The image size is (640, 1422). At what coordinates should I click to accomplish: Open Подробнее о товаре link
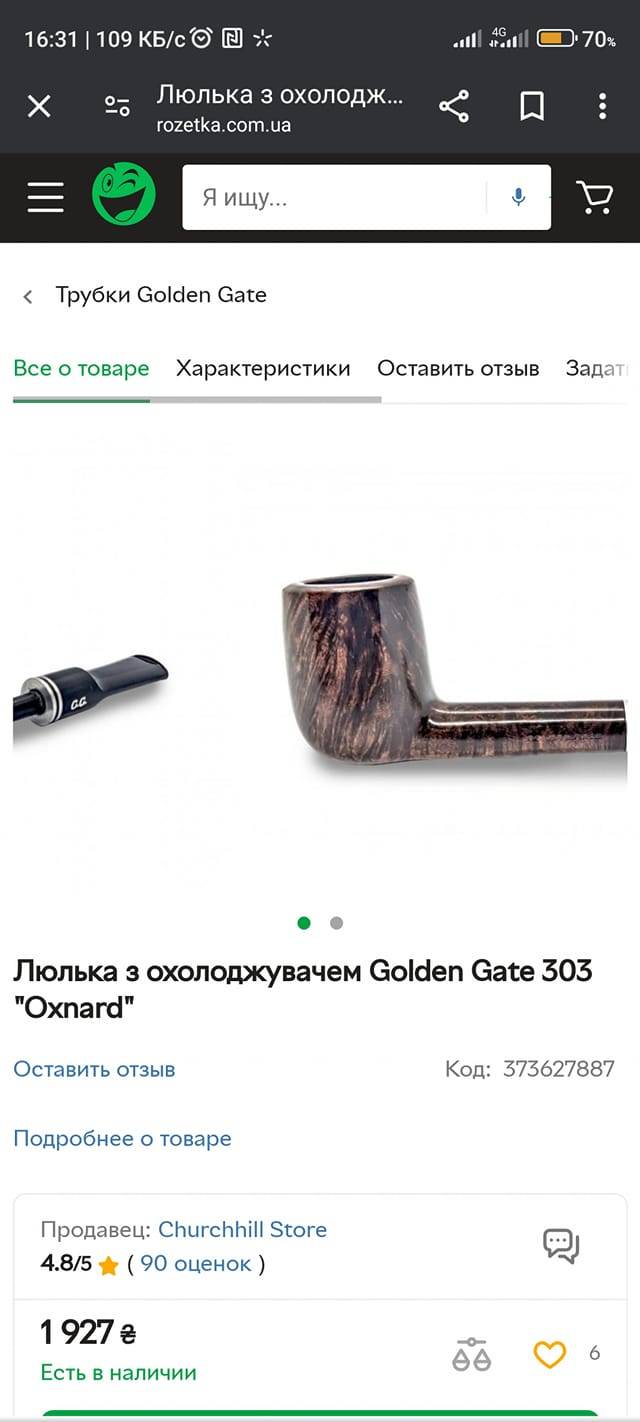point(122,1138)
